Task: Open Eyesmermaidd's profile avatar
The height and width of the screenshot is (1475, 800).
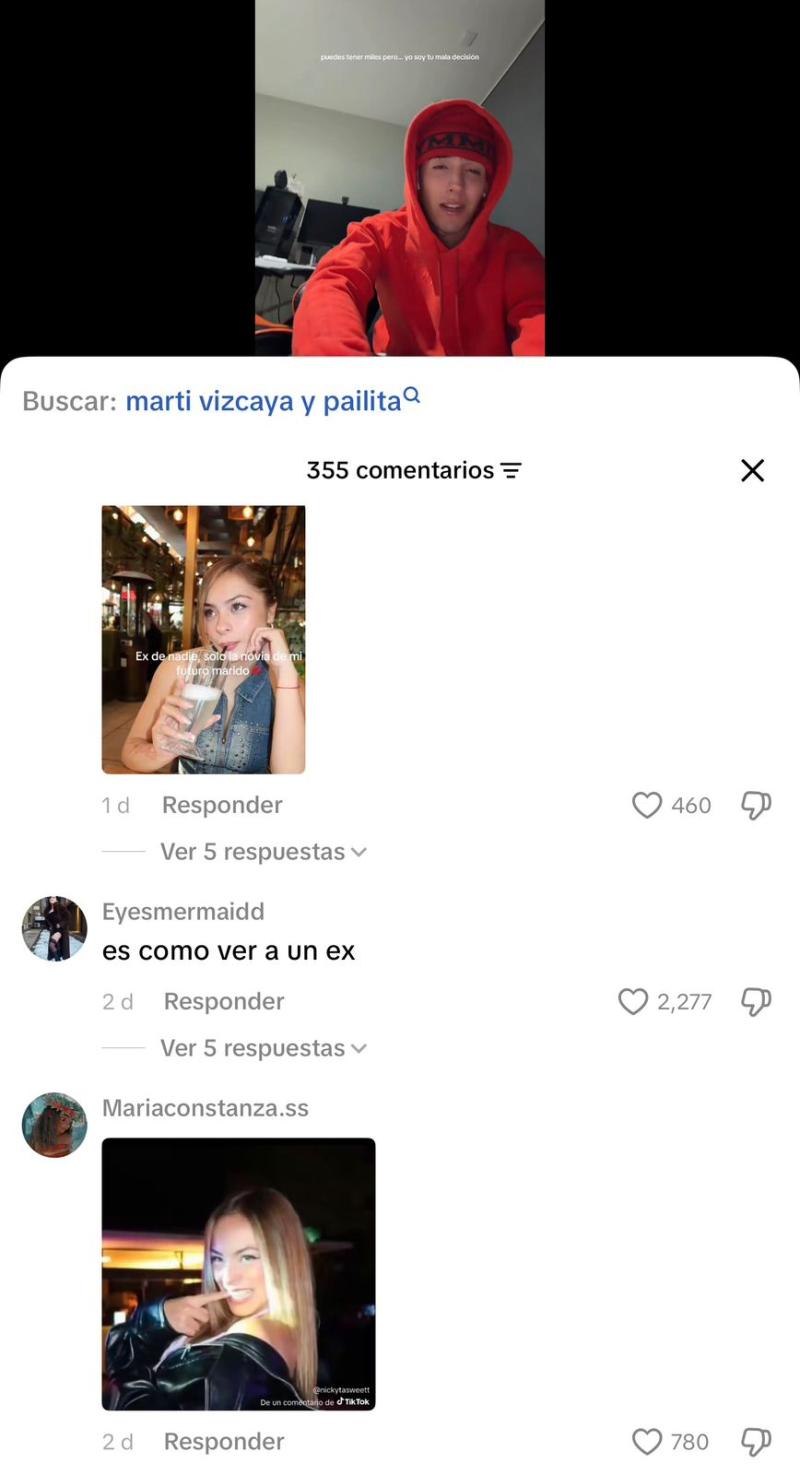Action: pyautogui.click(x=53, y=929)
